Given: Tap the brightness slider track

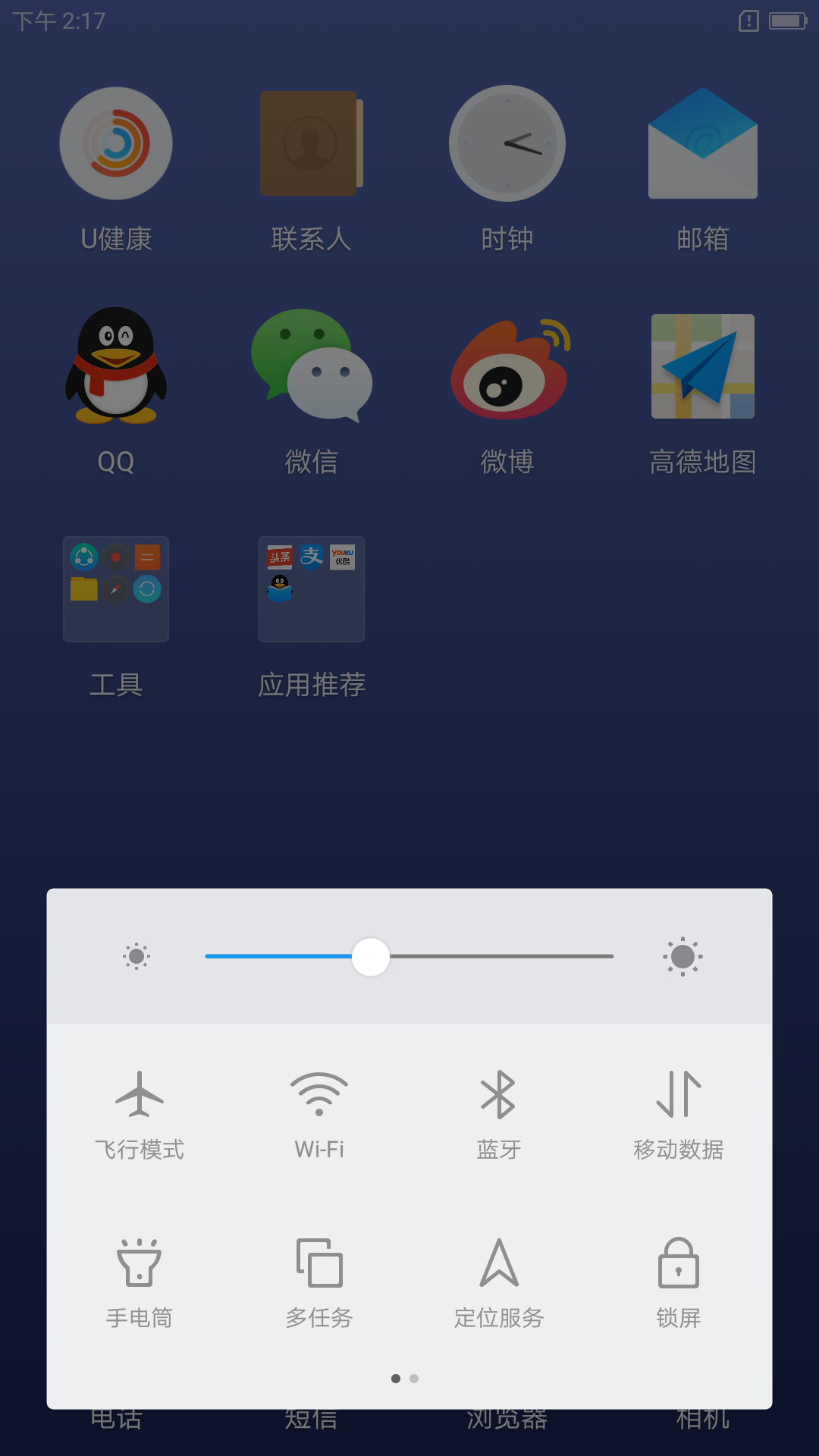Looking at the screenshot, I should click(409, 956).
